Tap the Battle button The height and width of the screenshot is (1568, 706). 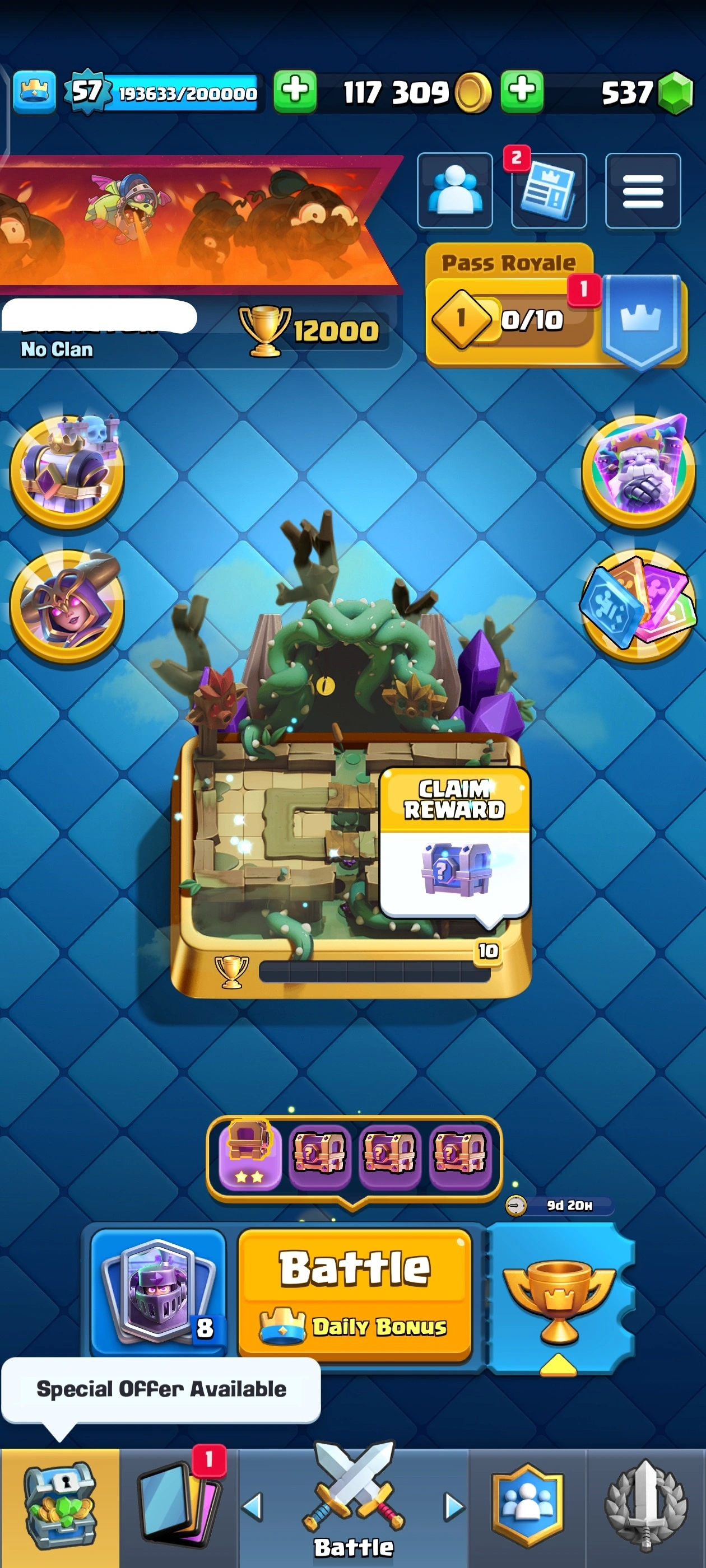pyautogui.click(x=355, y=1292)
